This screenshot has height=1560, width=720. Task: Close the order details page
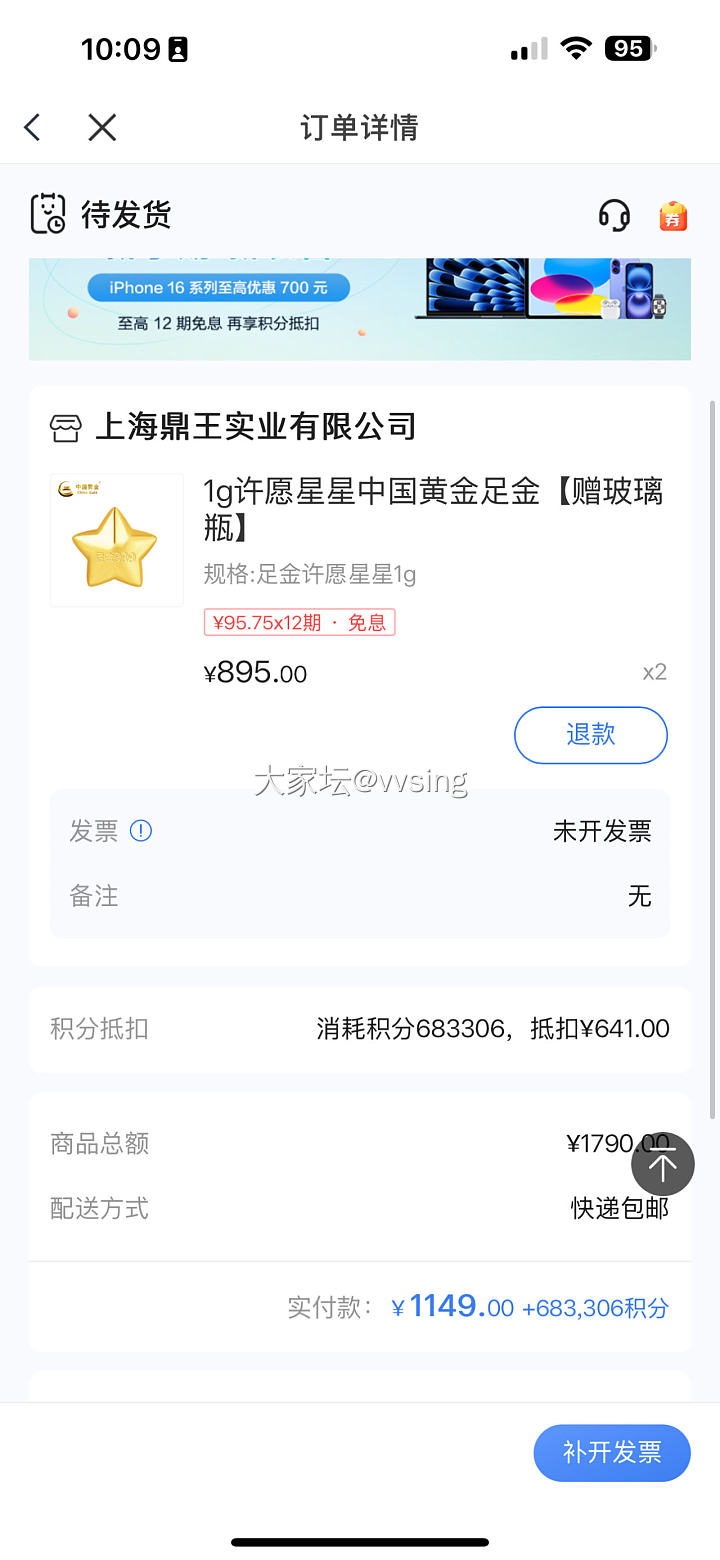[102, 127]
